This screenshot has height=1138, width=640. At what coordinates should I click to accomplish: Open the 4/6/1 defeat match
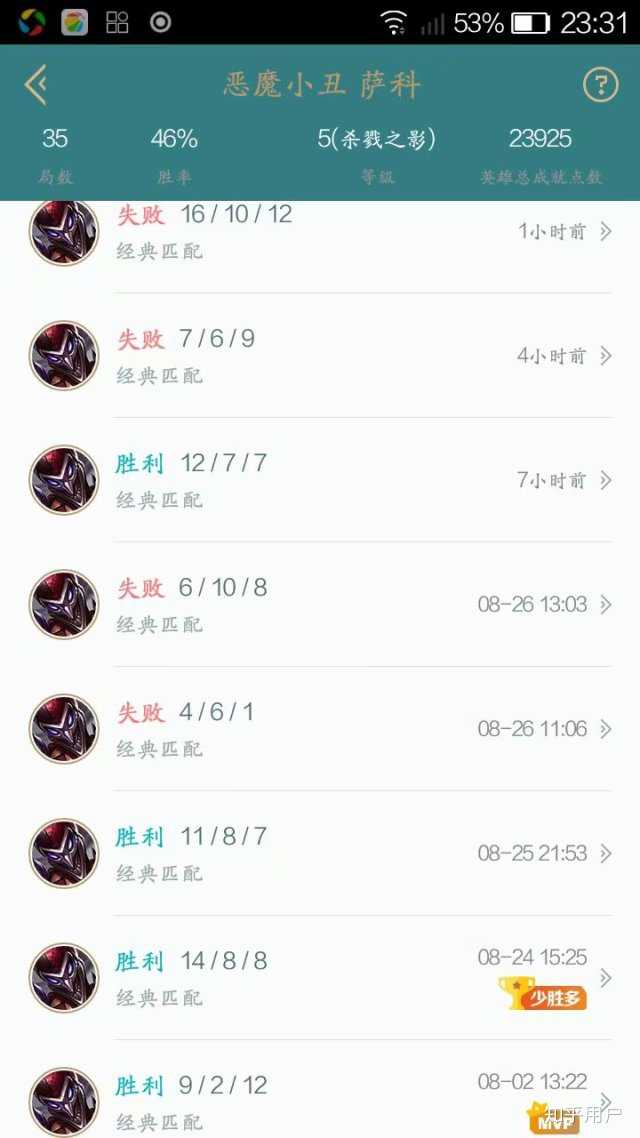pyautogui.click(x=320, y=728)
